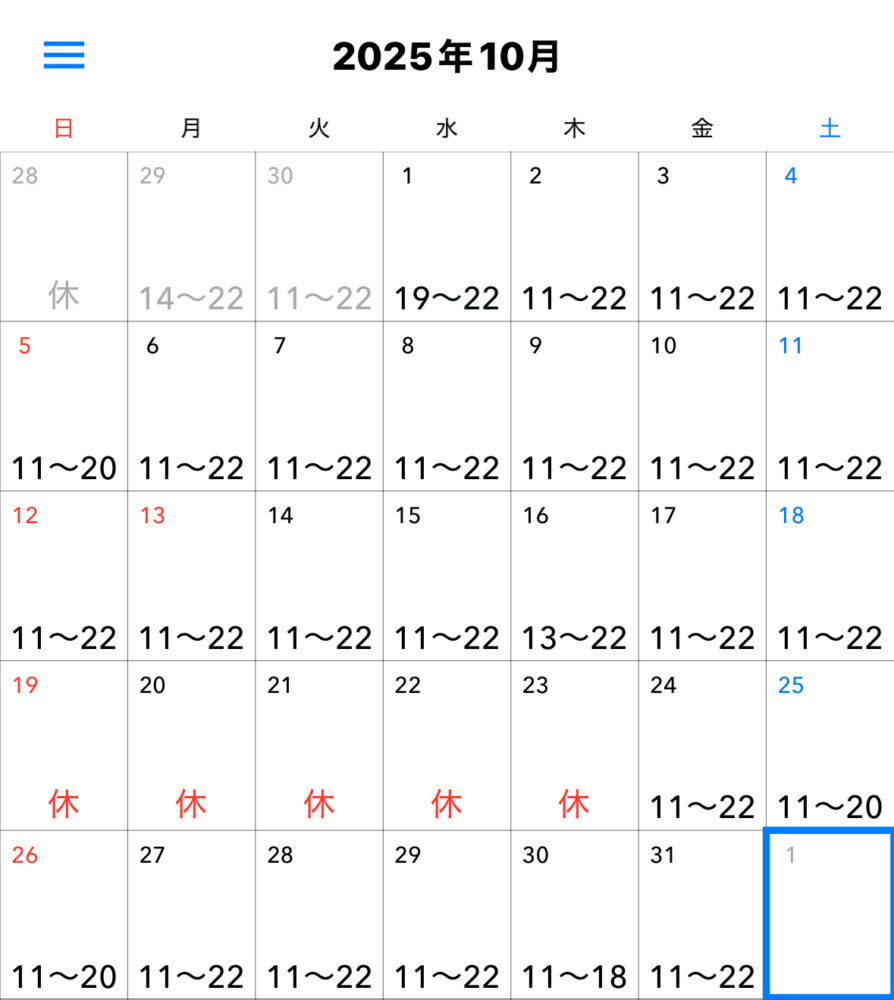Tap October 22 day off cell
Screen dimensions: 894x1000
tap(447, 746)
